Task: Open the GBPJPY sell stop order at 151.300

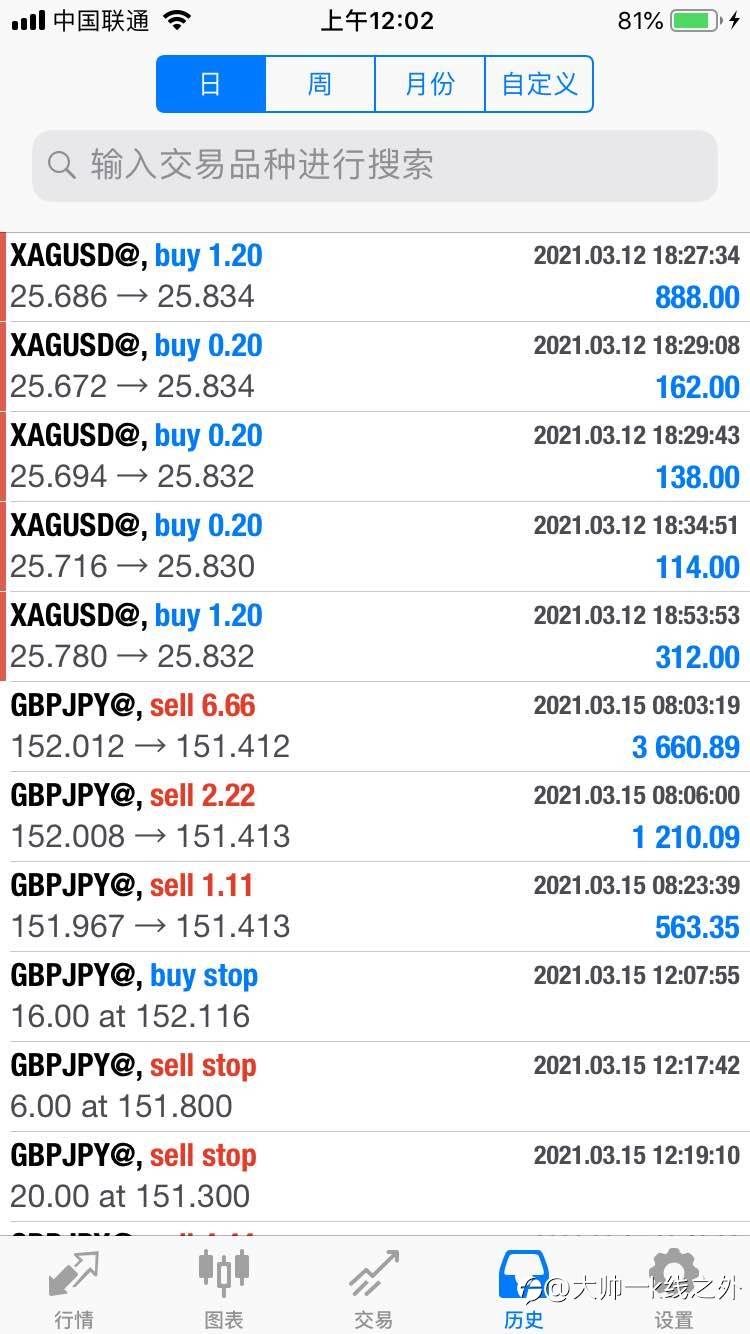Action: tap(375, 1177)
